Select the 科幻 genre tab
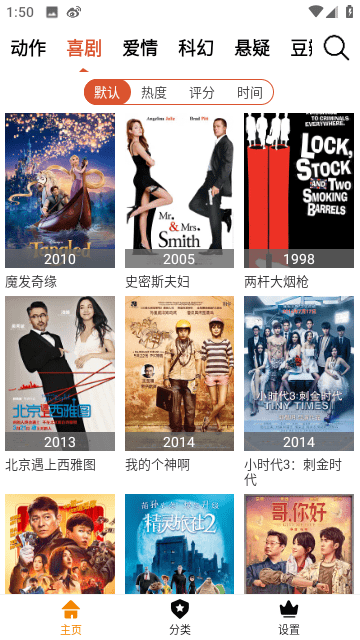The image size is (360, 640). [x=196, y=48]
